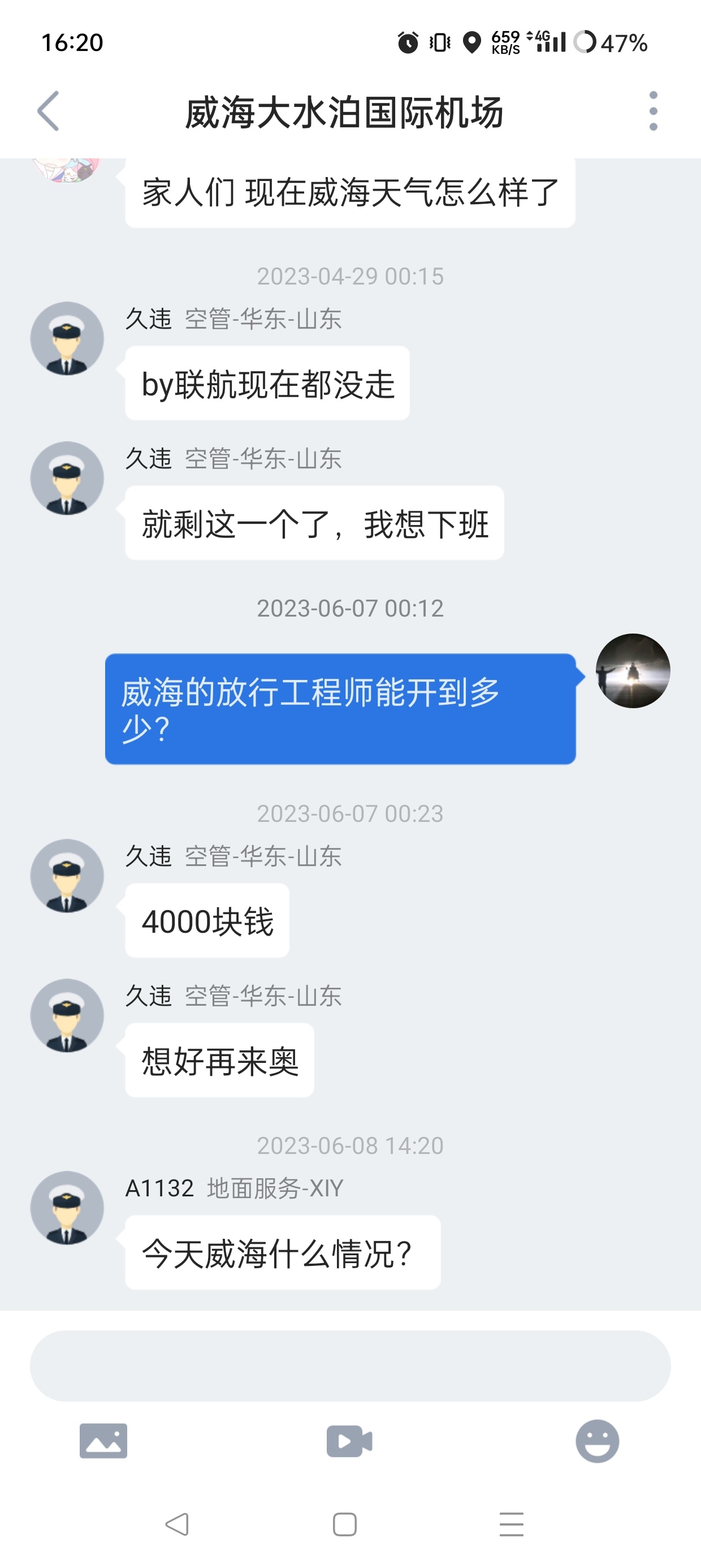
Task: Attach a video with the camera icon
Action: 349,1441
